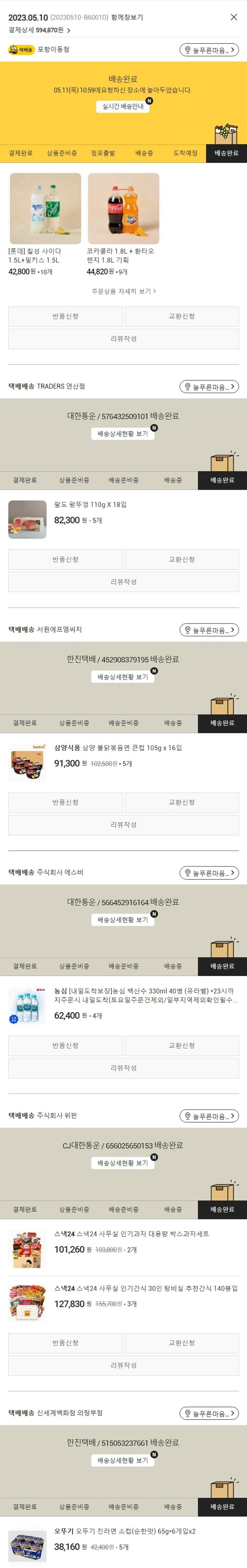
Task: Request 교환신청 for the 포항이동점 order
Action: click(181, 316)
